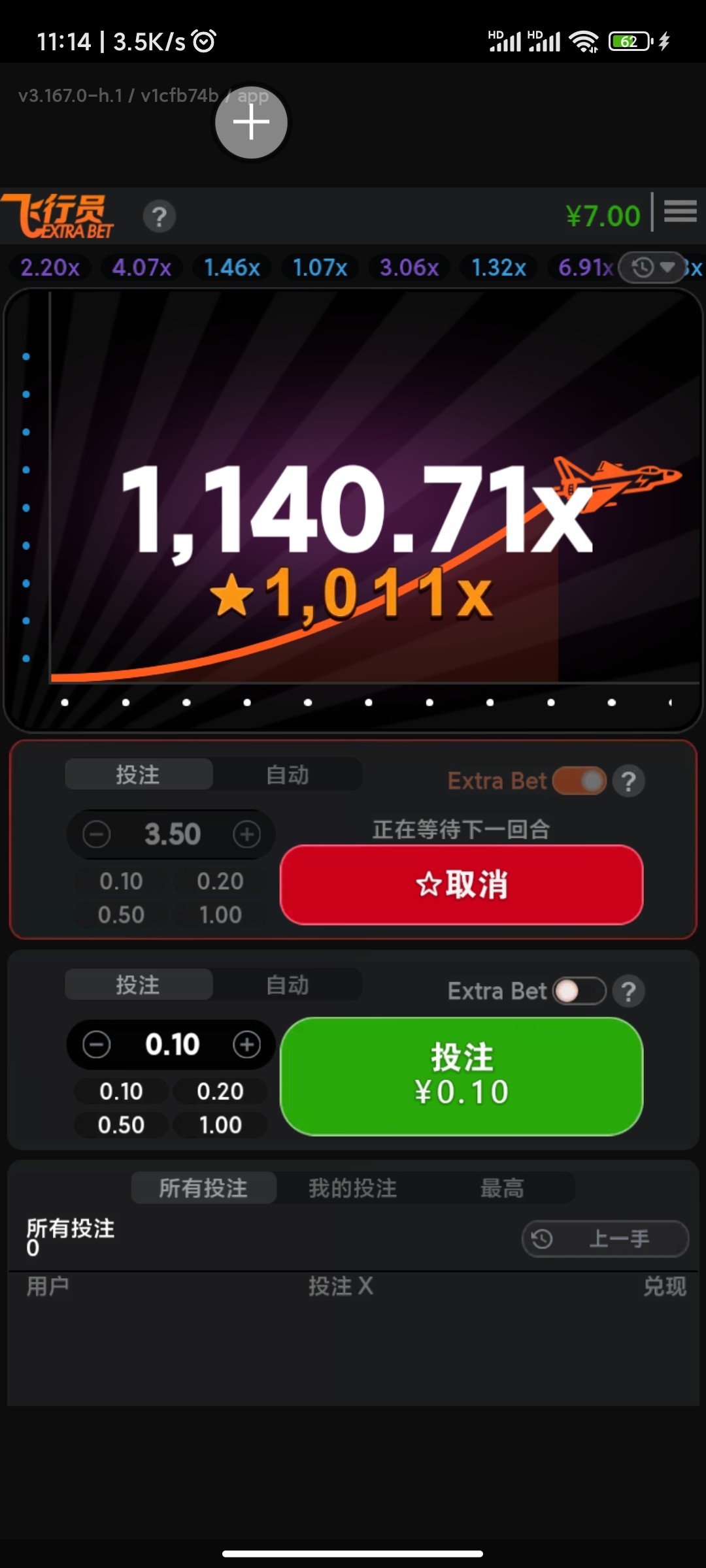Enable Extra Bet in second panel
This screenshot has width=706, height=1568.
coord(579,991)
